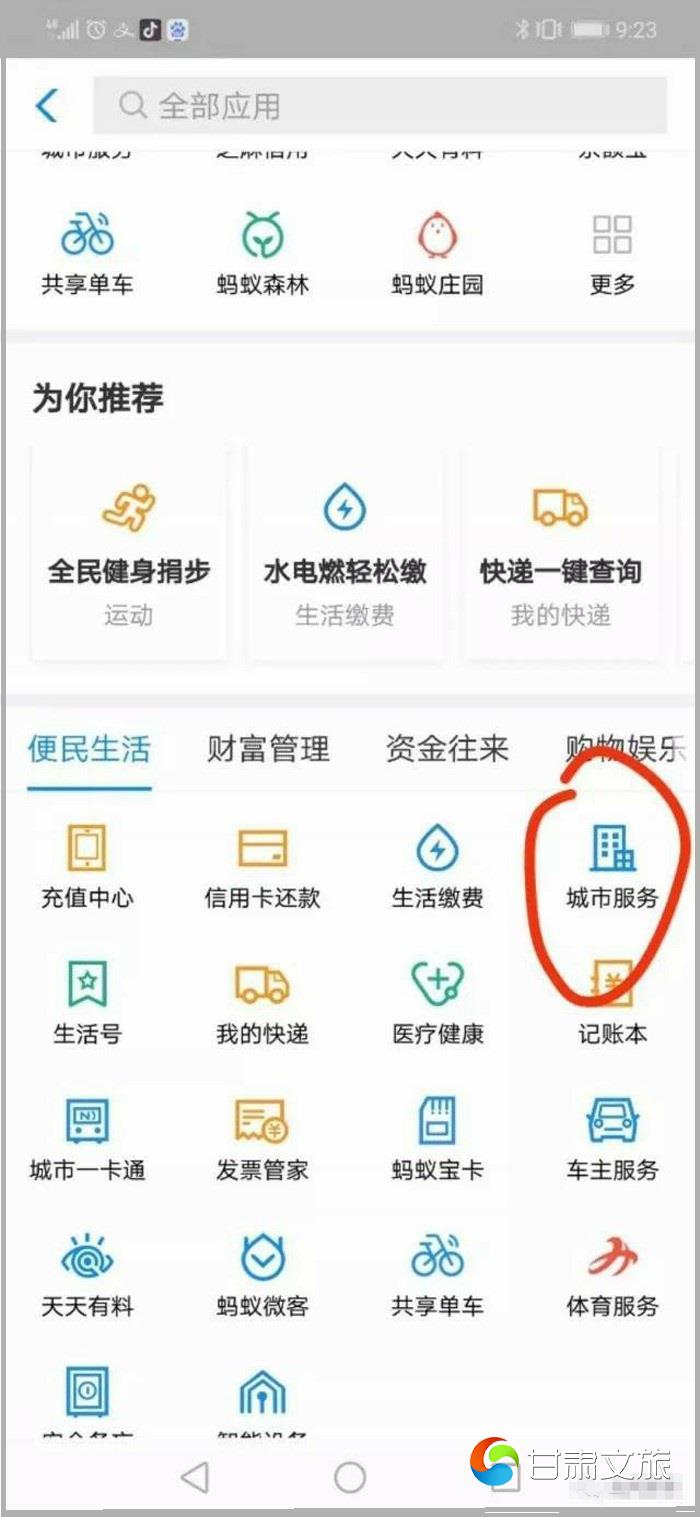Open 城市一卡通
Image resolution: width=700 pixels, height=1517 pixels.
pyautogui.click(x=87, y=1138)
